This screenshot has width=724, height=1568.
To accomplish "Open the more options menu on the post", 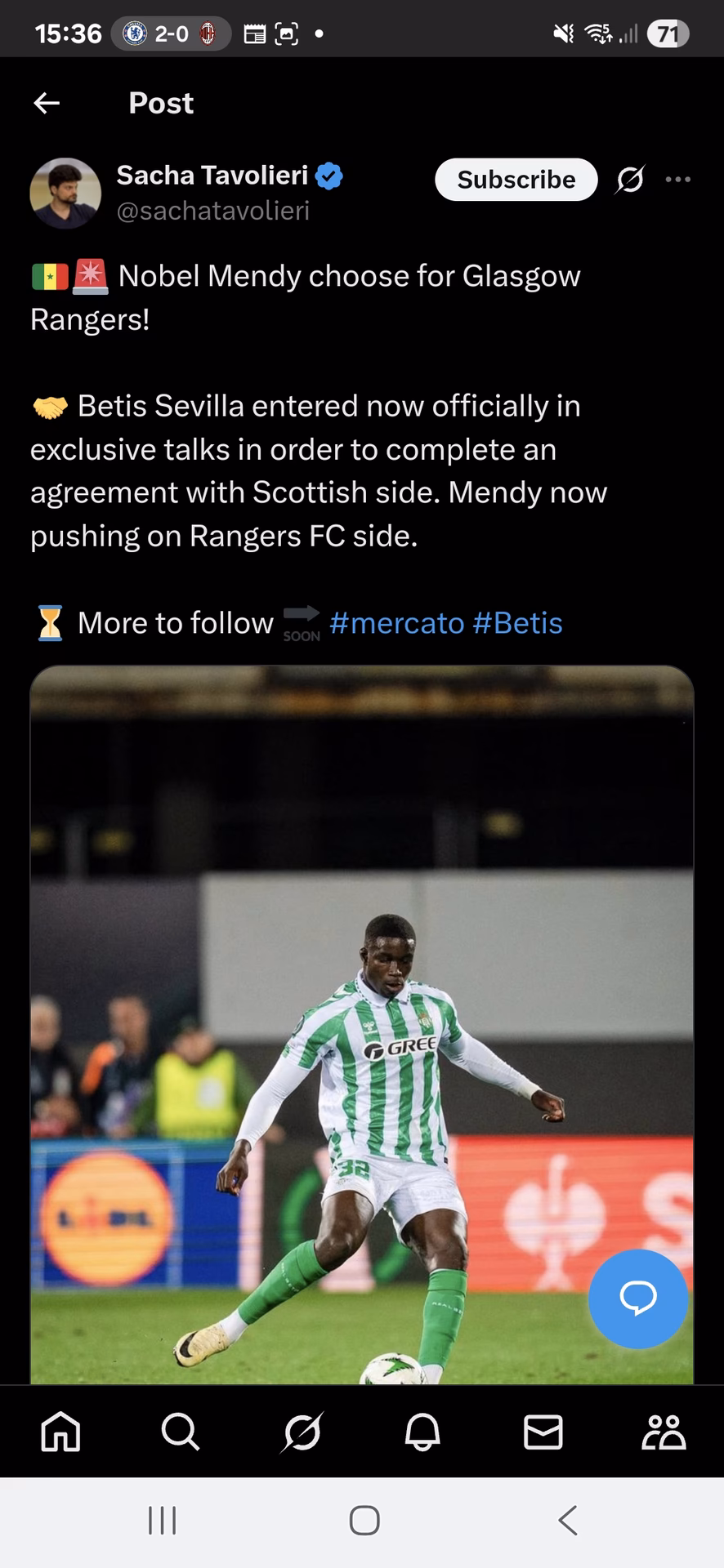I will [x=679, y=179].
